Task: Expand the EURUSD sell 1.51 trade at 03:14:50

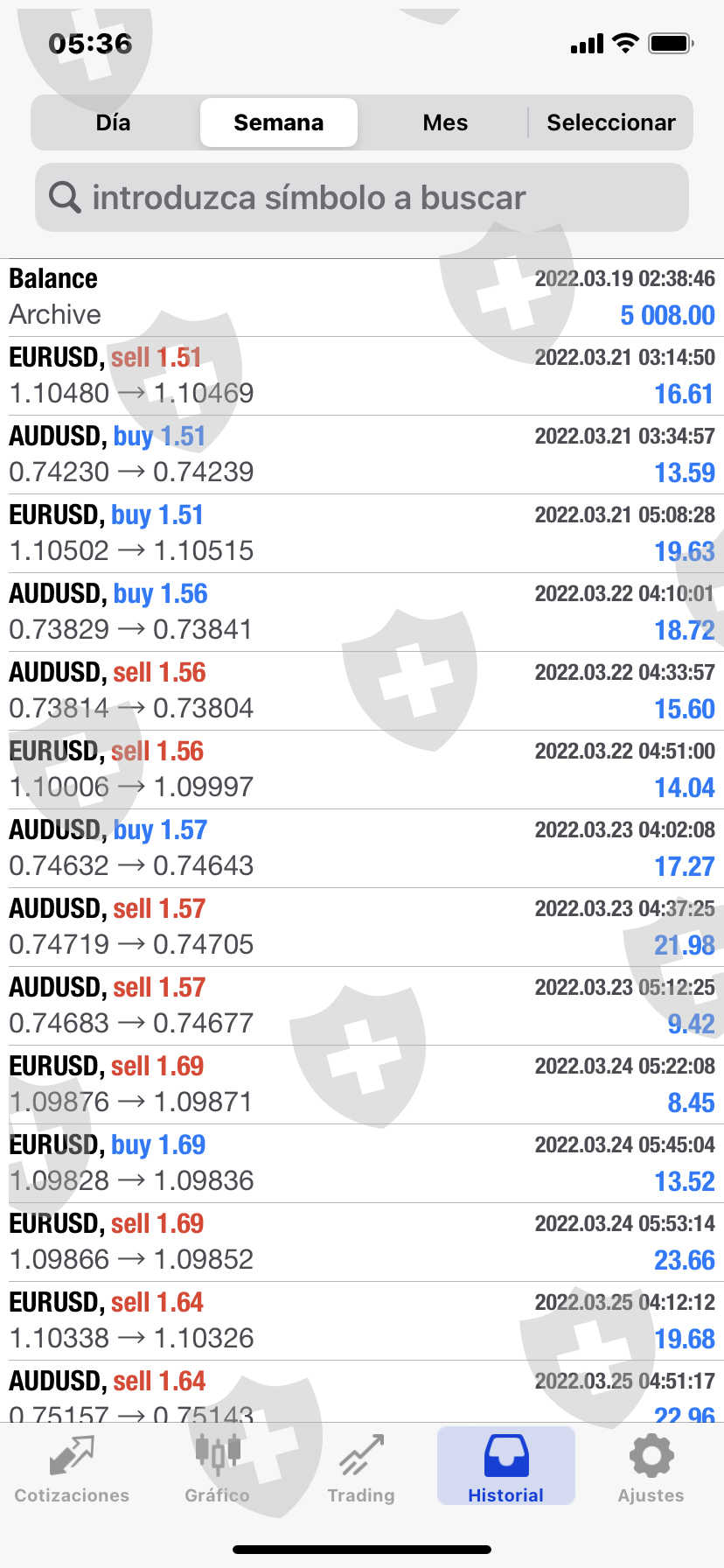Action: [362, 376]
